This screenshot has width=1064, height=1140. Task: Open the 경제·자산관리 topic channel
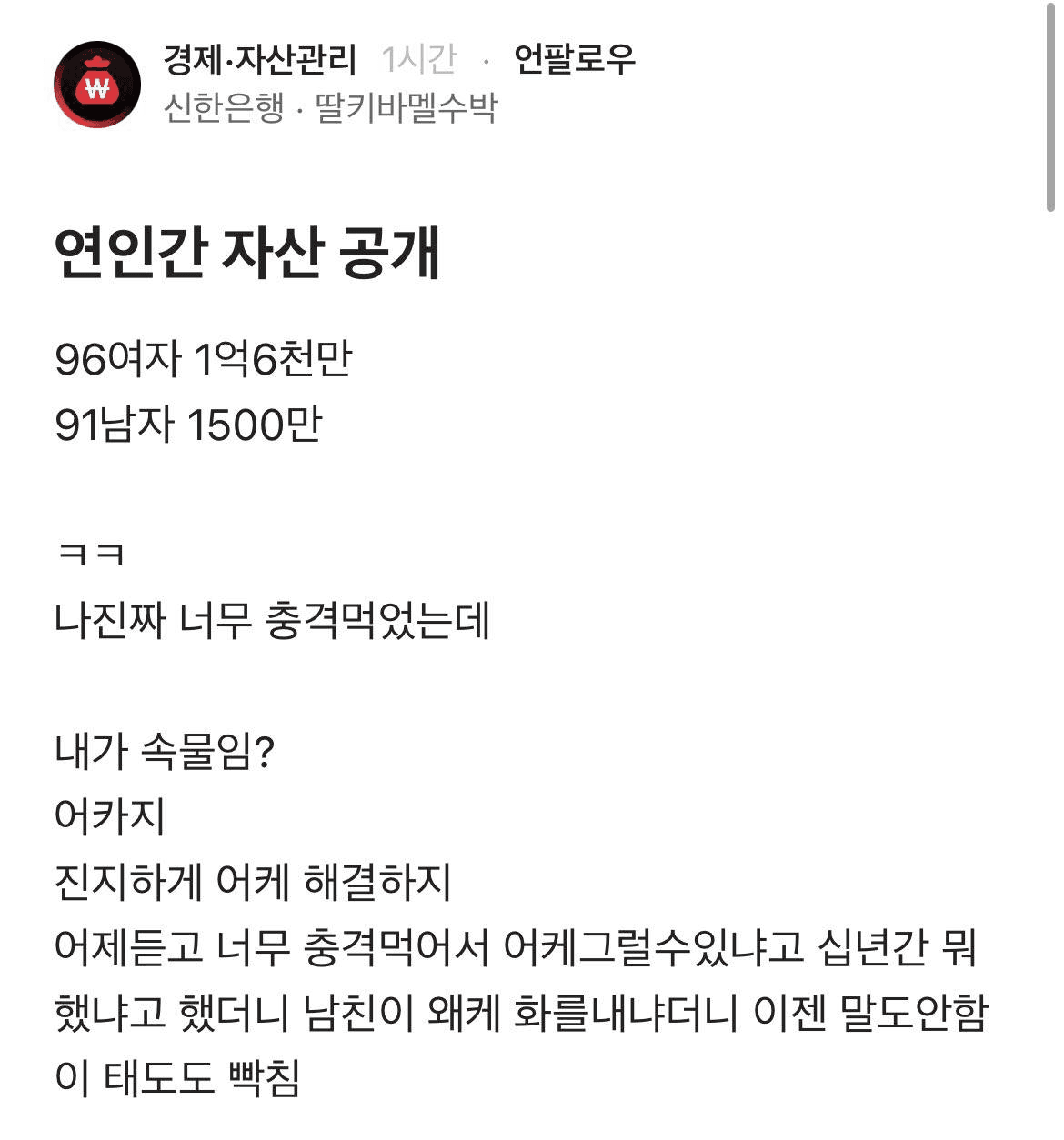coord(259,60)
